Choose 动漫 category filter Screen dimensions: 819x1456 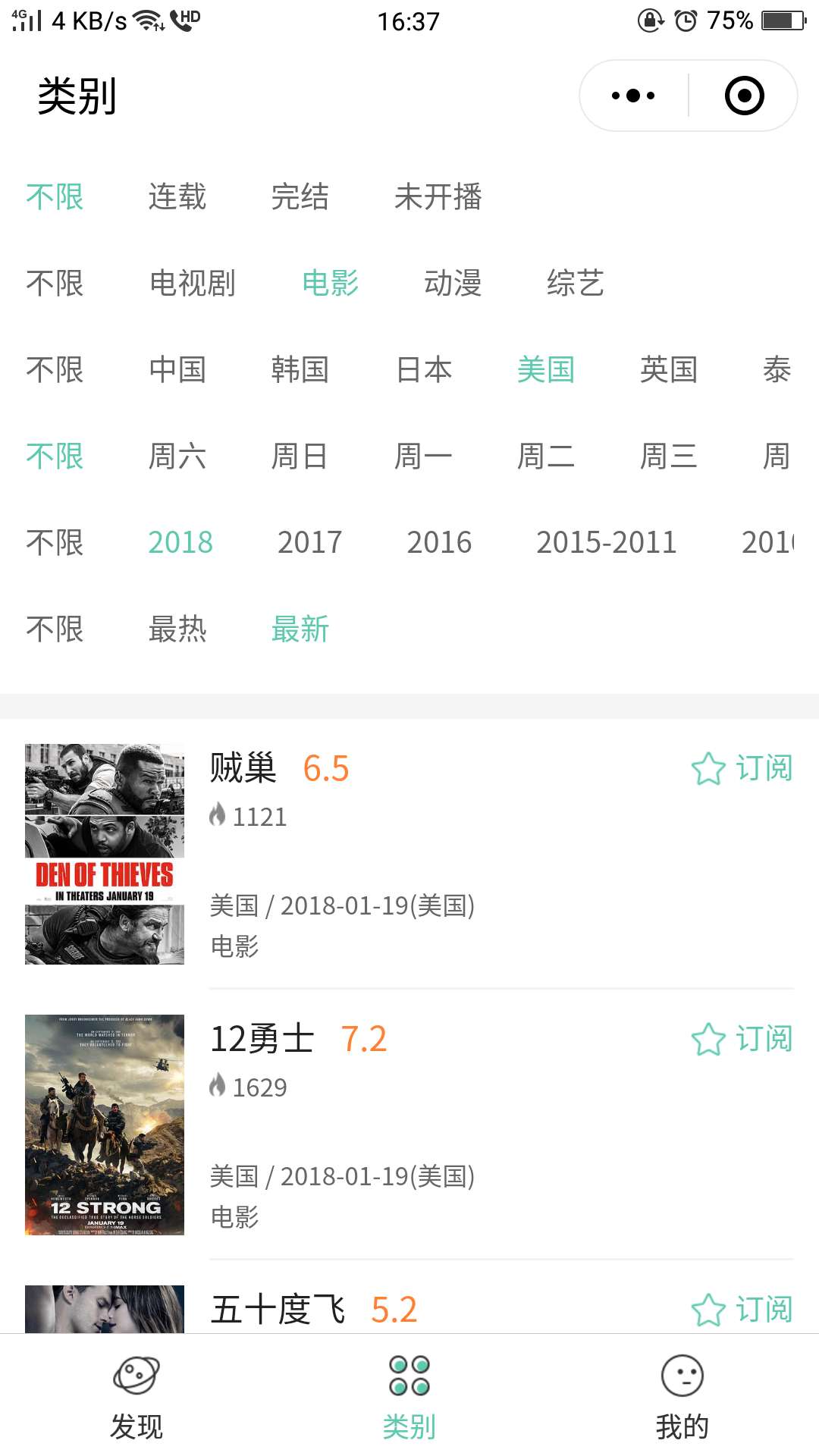pyautogui.click(x=452, y=283)
